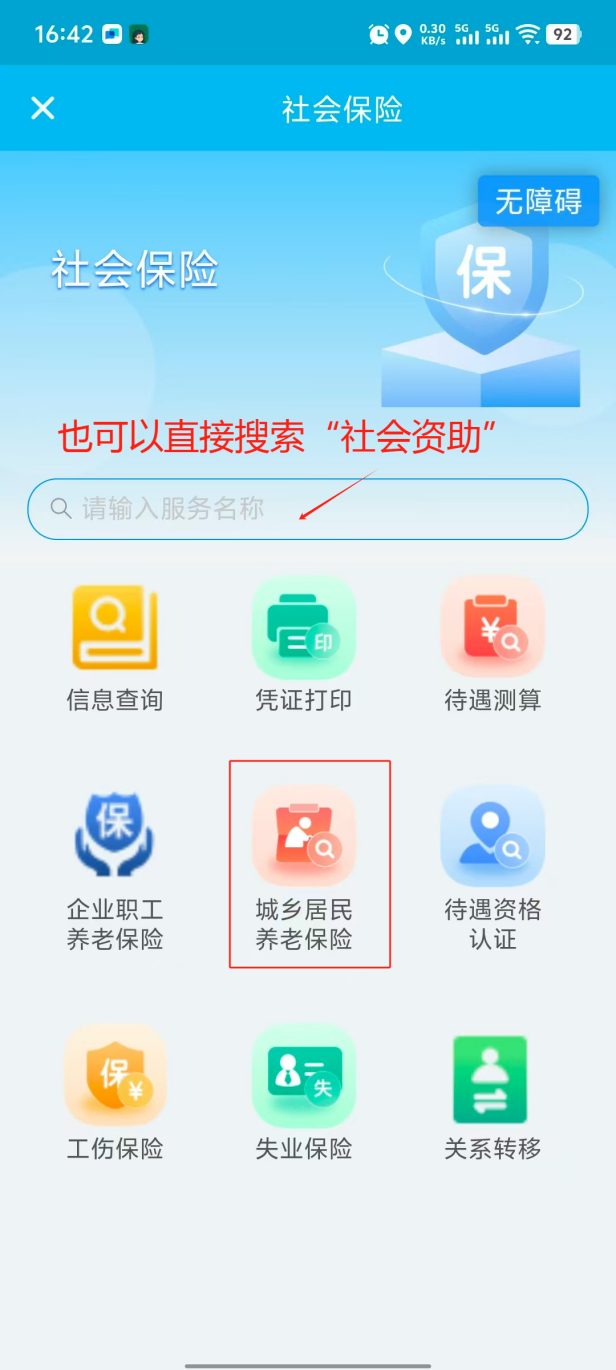Image resolution: width=616 pixels, height=1370 pixels.
Task: Close the 社会保险 page
Action: tap(43, 108)
